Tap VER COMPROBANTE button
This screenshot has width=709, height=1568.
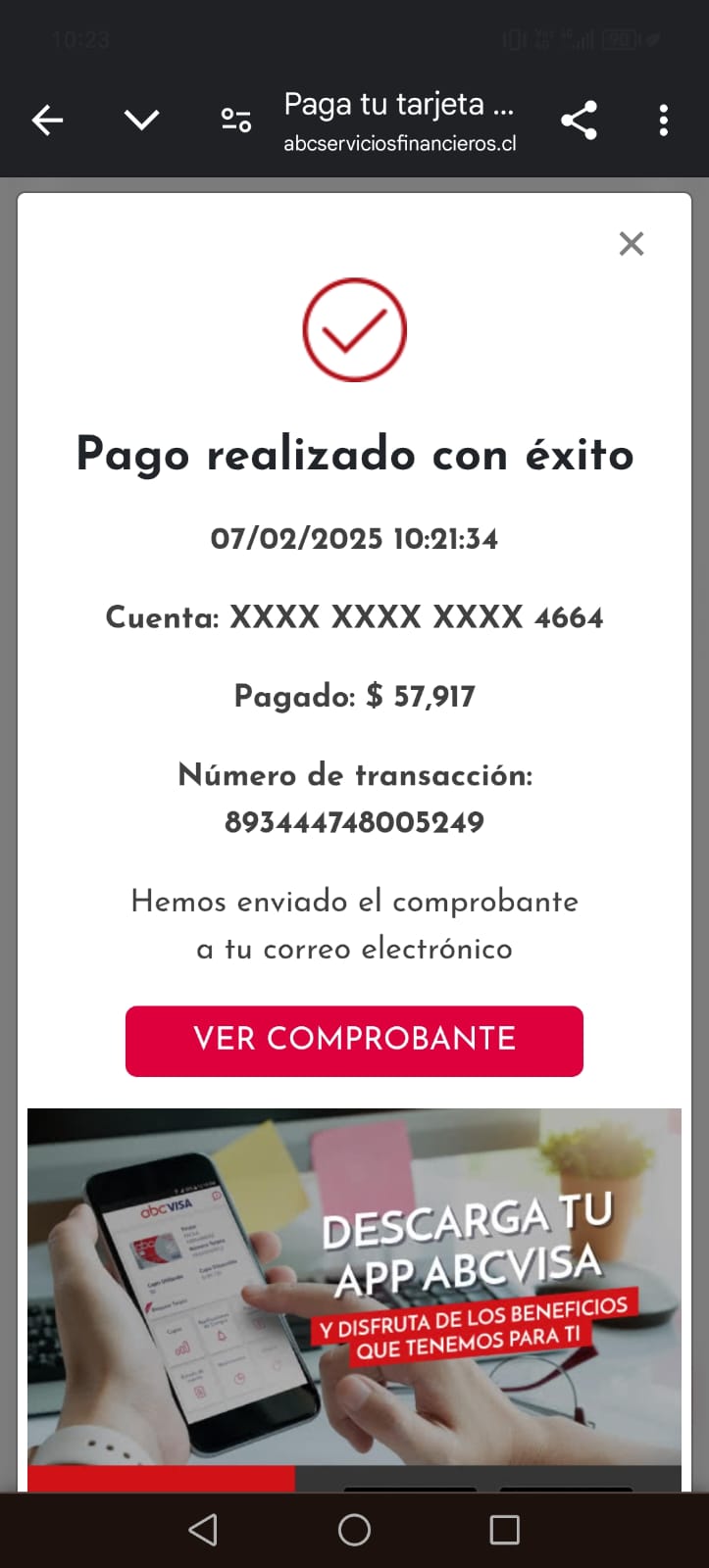(x=354, y=1041)
